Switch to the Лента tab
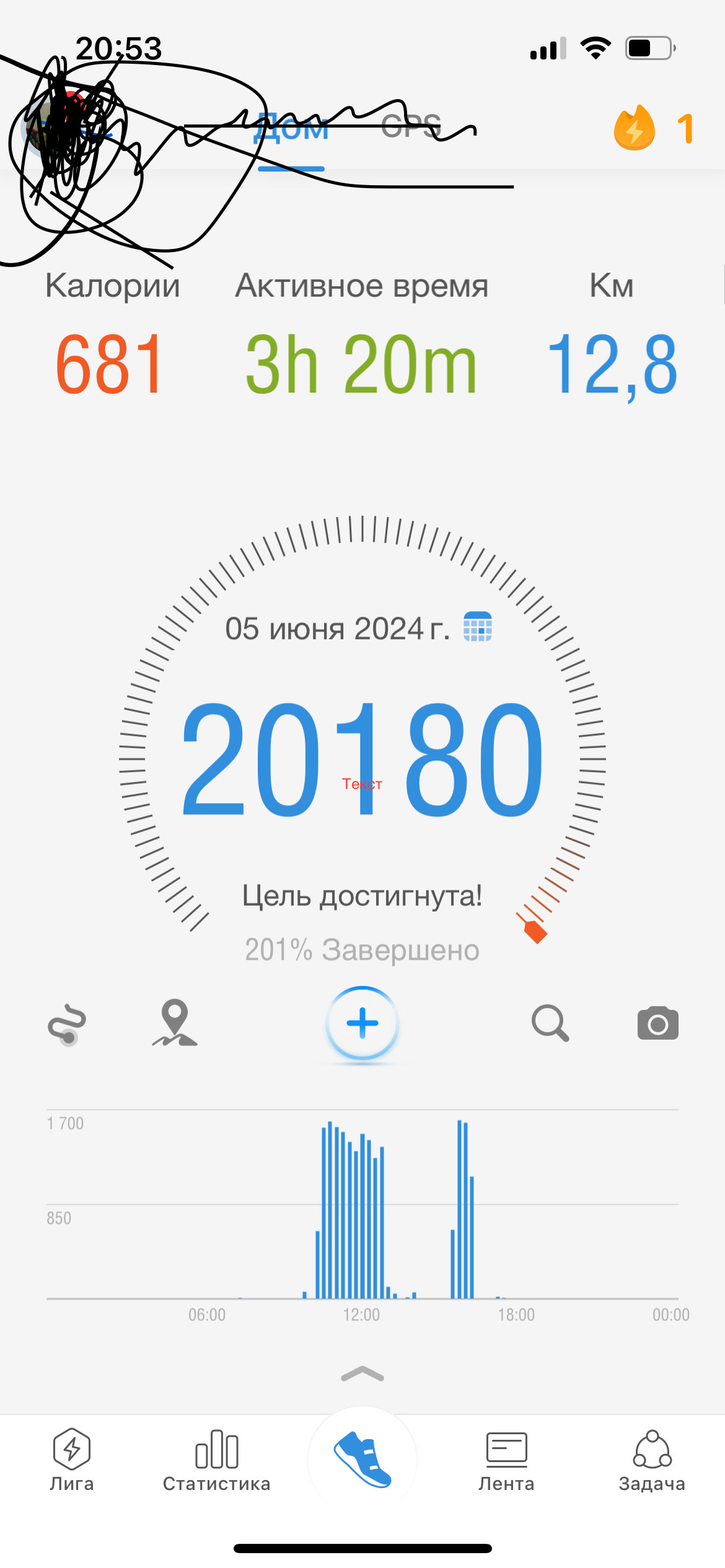The height and width of the screenshot is (1568, 725). tap(507, 1460)
